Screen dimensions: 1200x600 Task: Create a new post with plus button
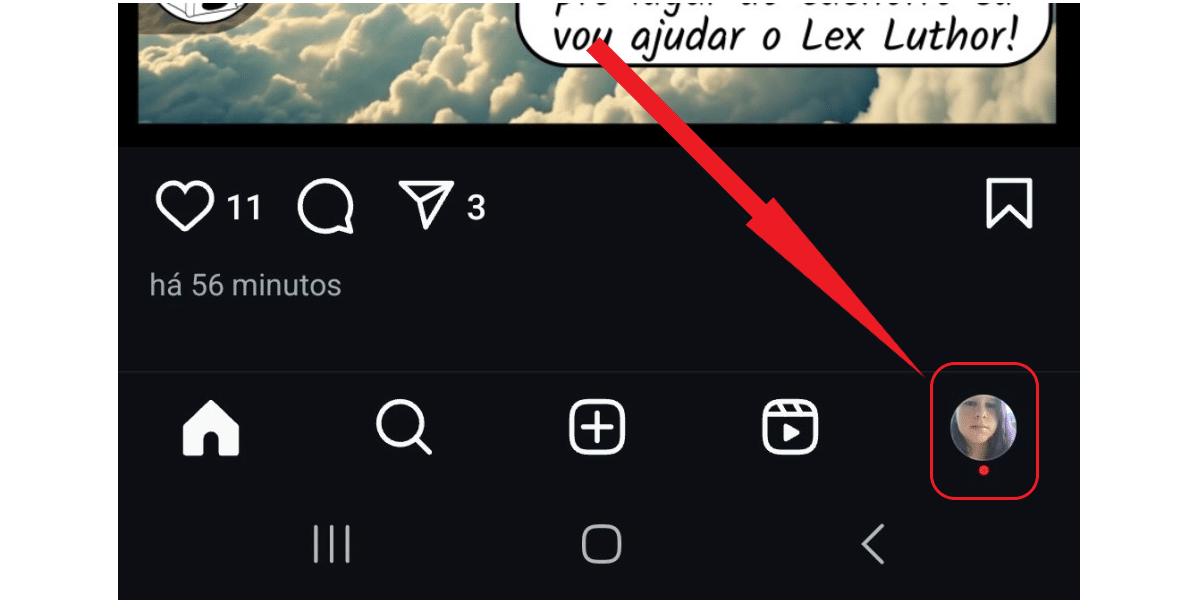tap(597, 428)
